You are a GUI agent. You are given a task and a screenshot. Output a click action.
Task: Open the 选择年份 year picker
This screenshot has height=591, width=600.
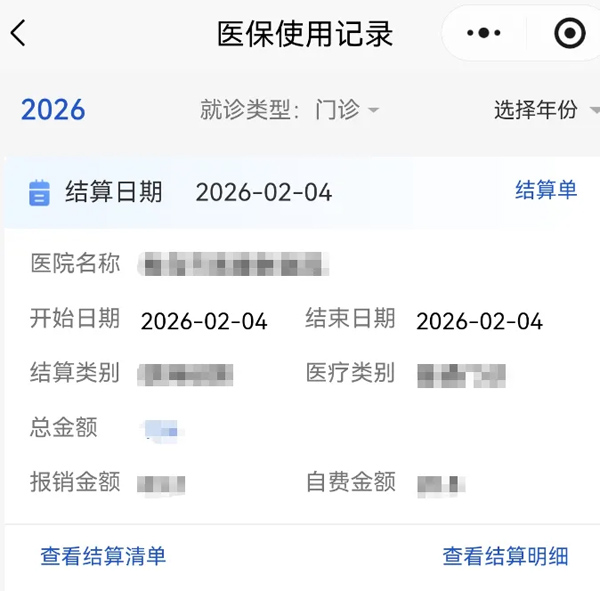point(544,110)
